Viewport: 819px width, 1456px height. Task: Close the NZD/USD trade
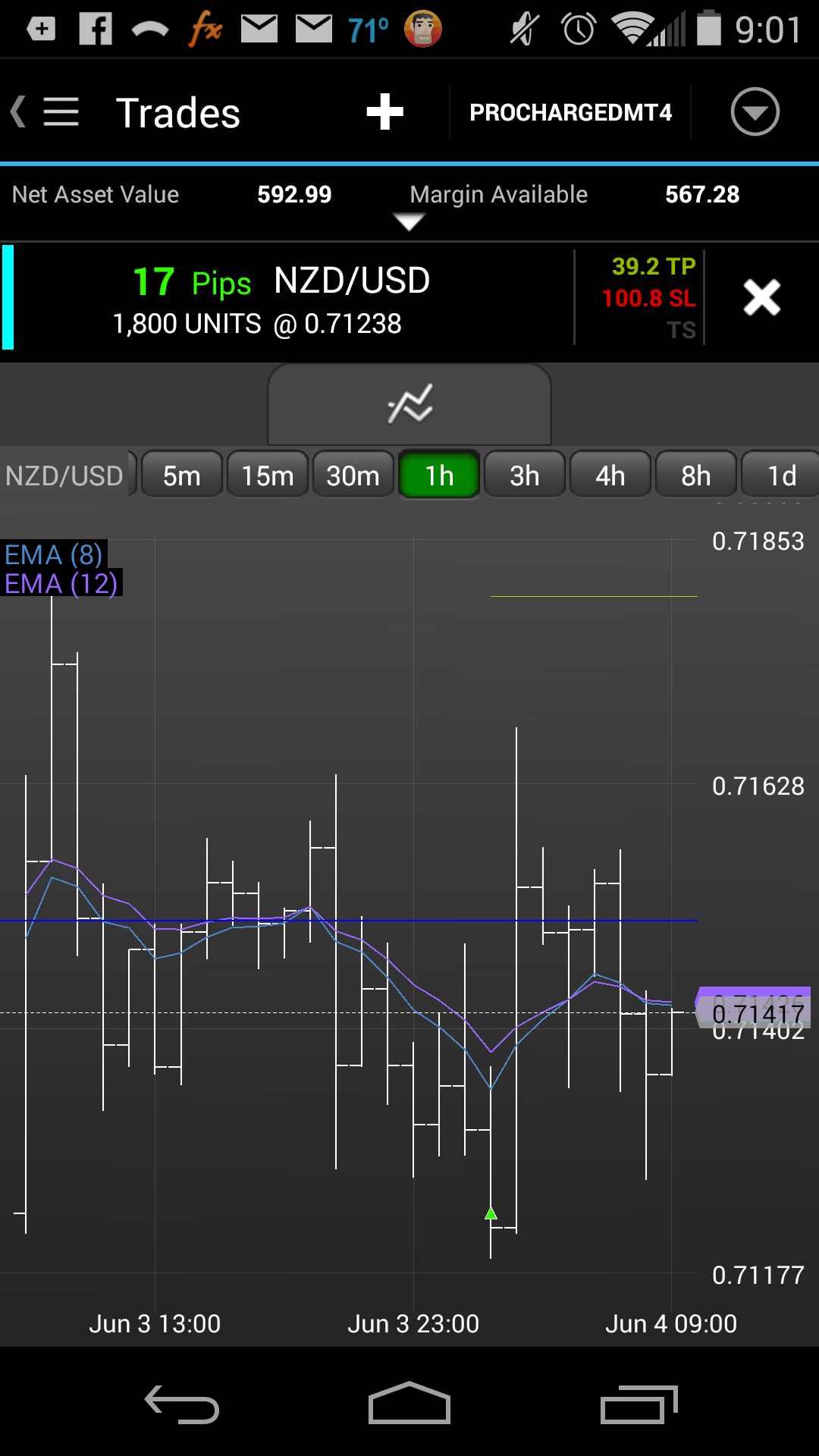point(761,297)
